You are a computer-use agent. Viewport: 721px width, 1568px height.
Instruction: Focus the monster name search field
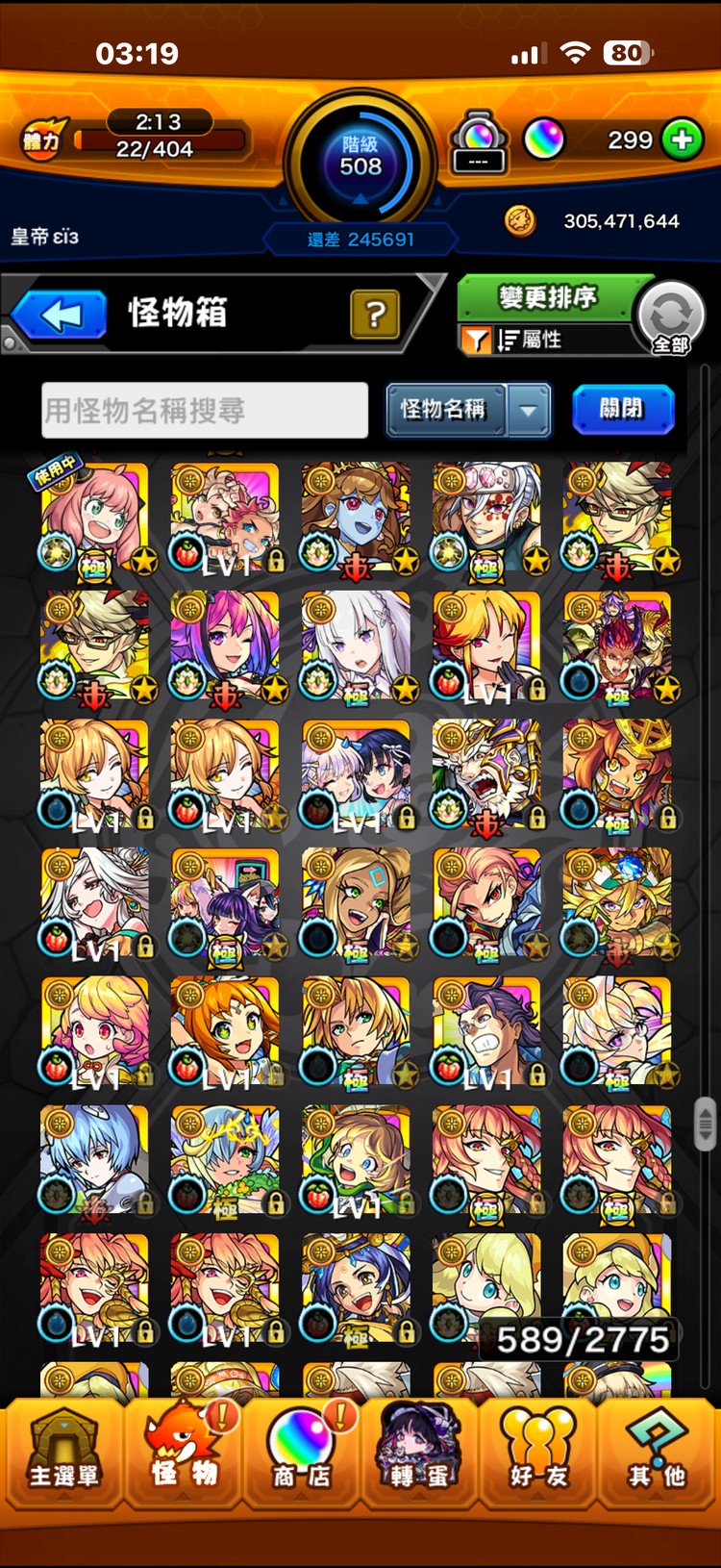(205, 411)
